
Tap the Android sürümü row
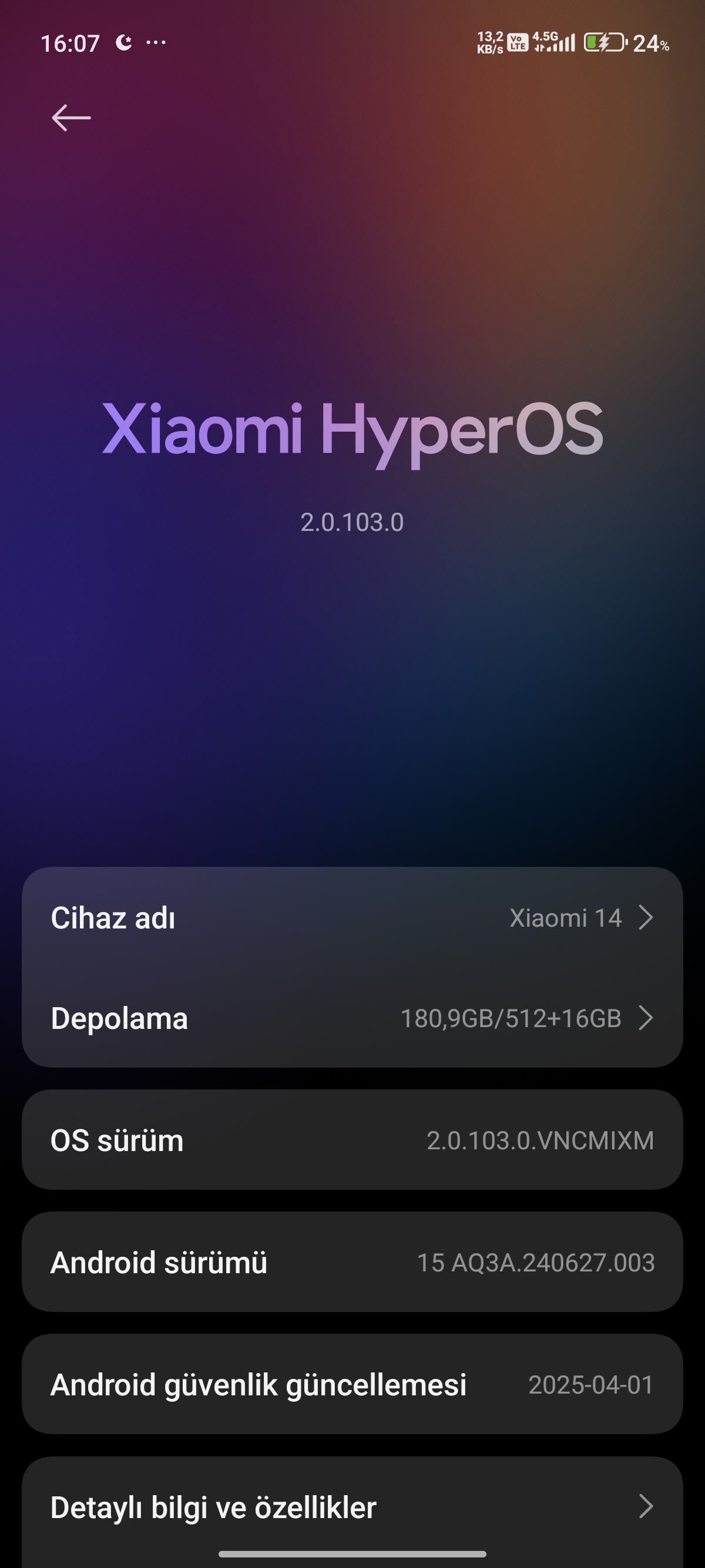[352, 1263]
